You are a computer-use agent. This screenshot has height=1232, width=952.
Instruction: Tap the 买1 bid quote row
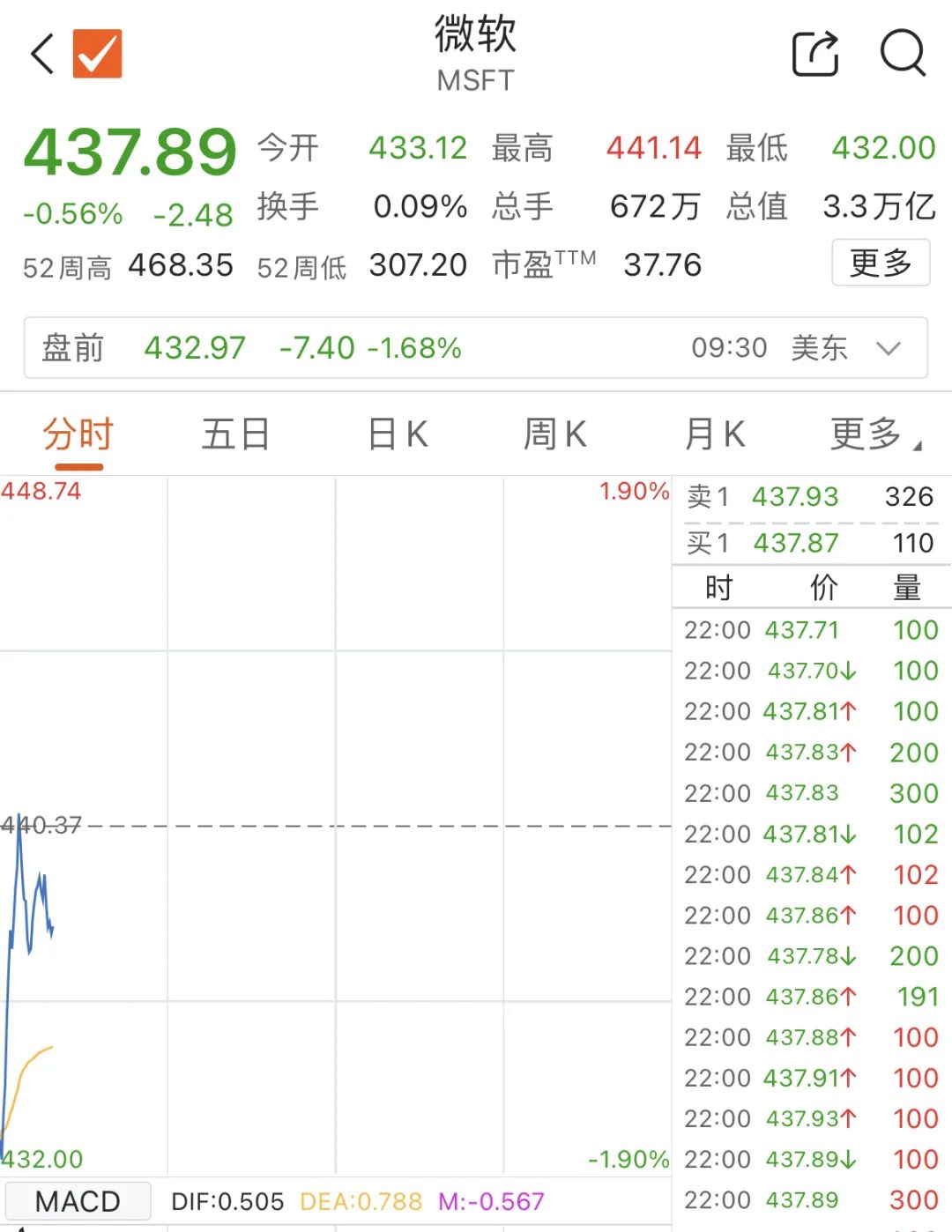tap(811, 543)
